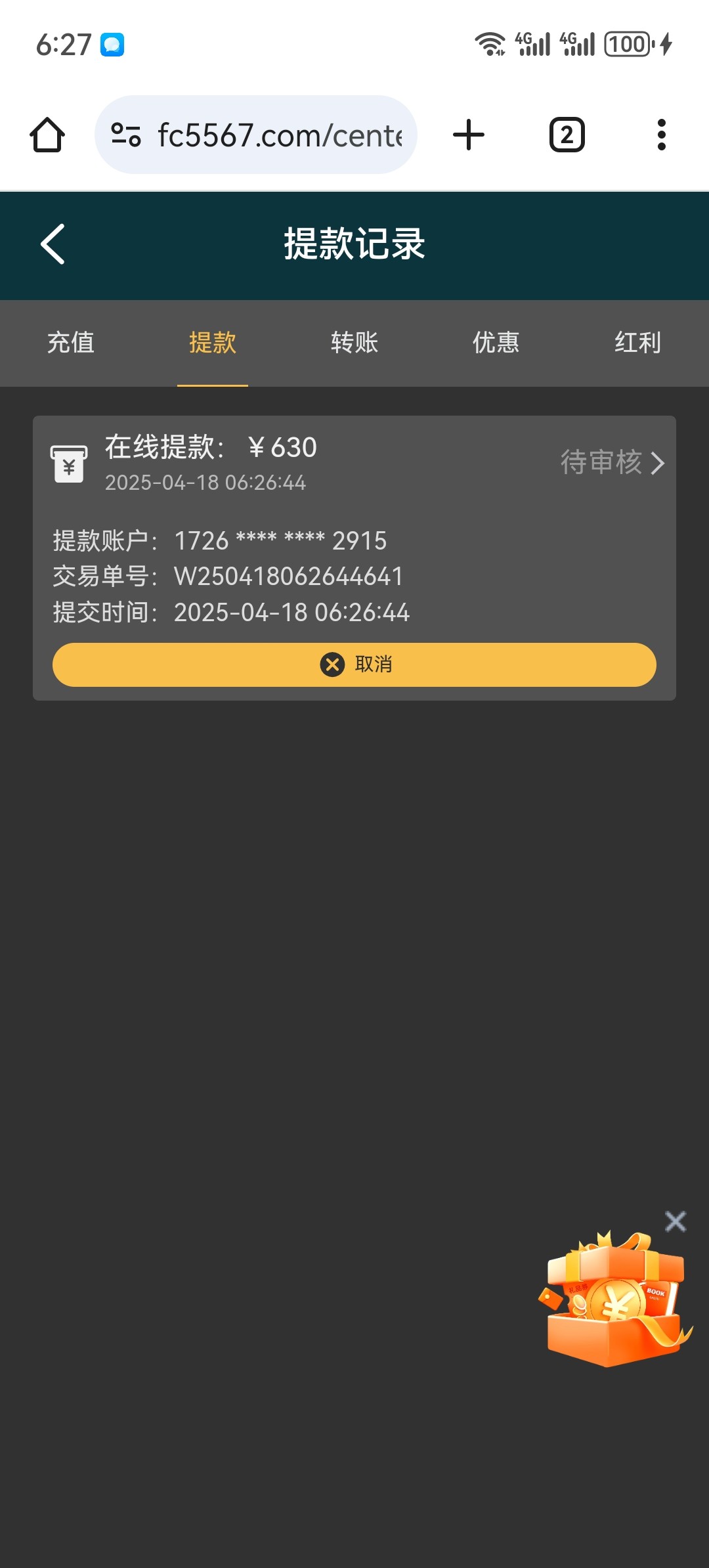The height and width of the screenshot is (1568, 709).
Task: Tap the browser home button
Action: coord(47,135)
